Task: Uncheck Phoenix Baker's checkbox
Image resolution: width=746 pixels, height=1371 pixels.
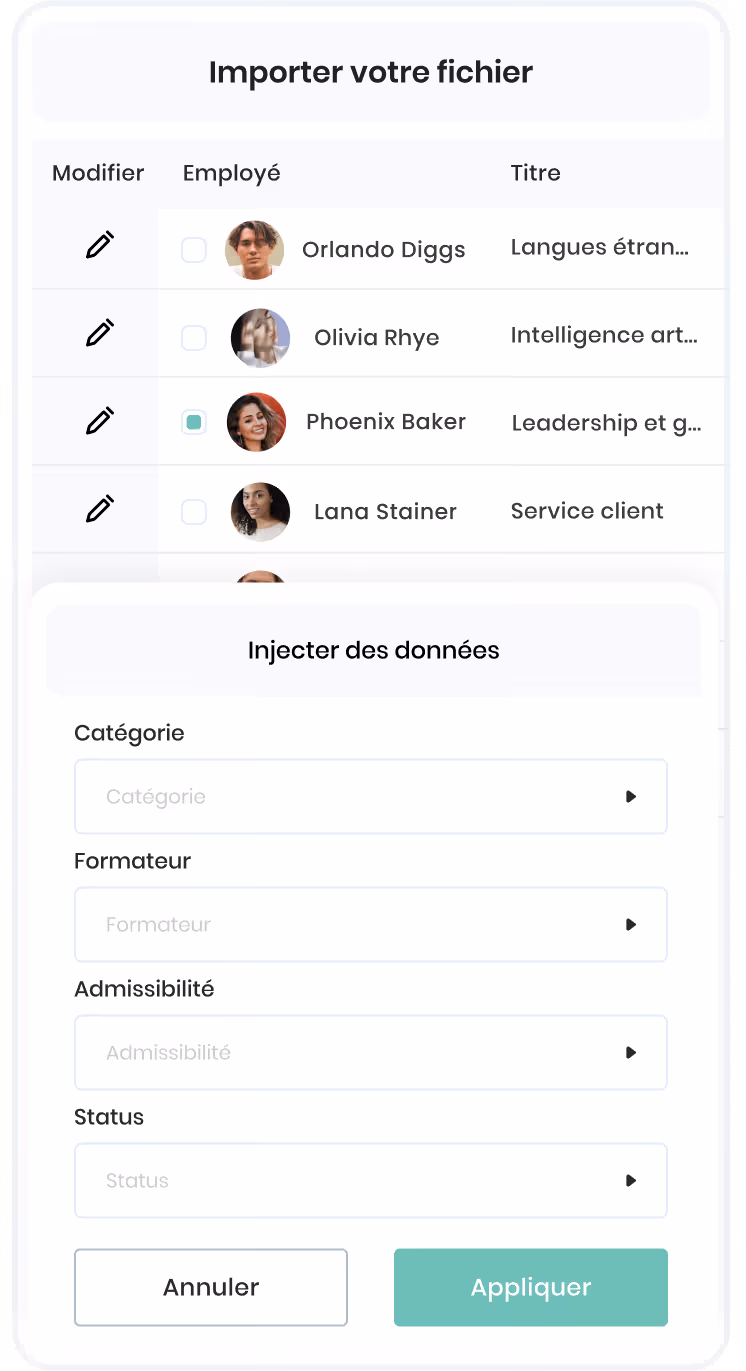Action: [194, 423]
